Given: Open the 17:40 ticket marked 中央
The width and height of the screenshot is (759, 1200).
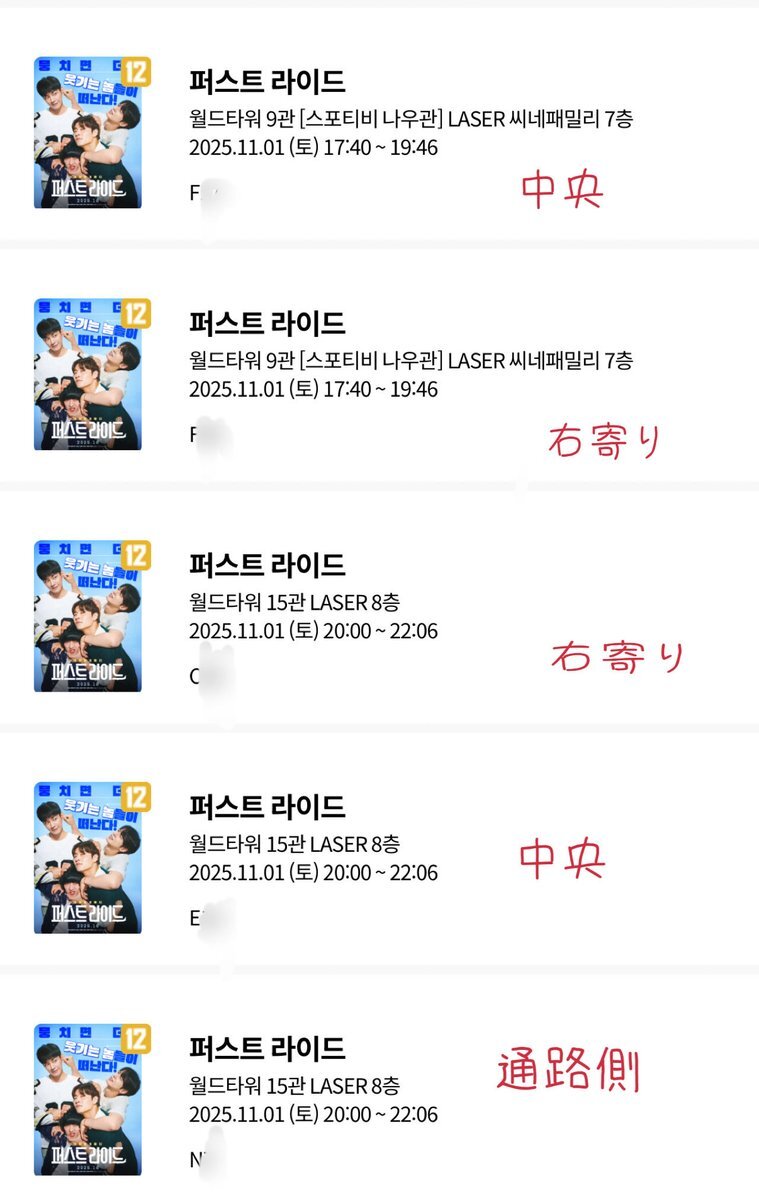Looking at the screenshot, I should click(267, 81).
